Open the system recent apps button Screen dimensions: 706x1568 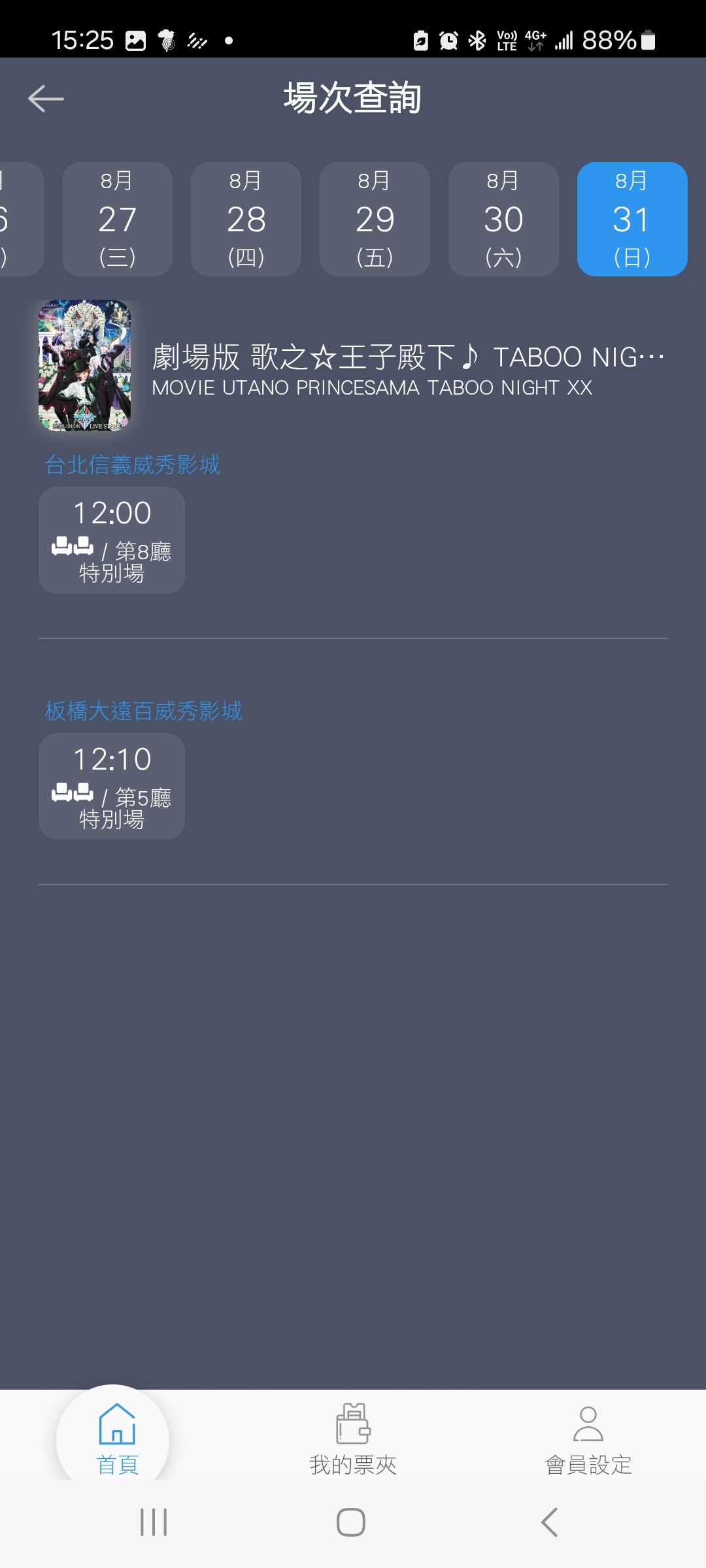coord(154,1522)
